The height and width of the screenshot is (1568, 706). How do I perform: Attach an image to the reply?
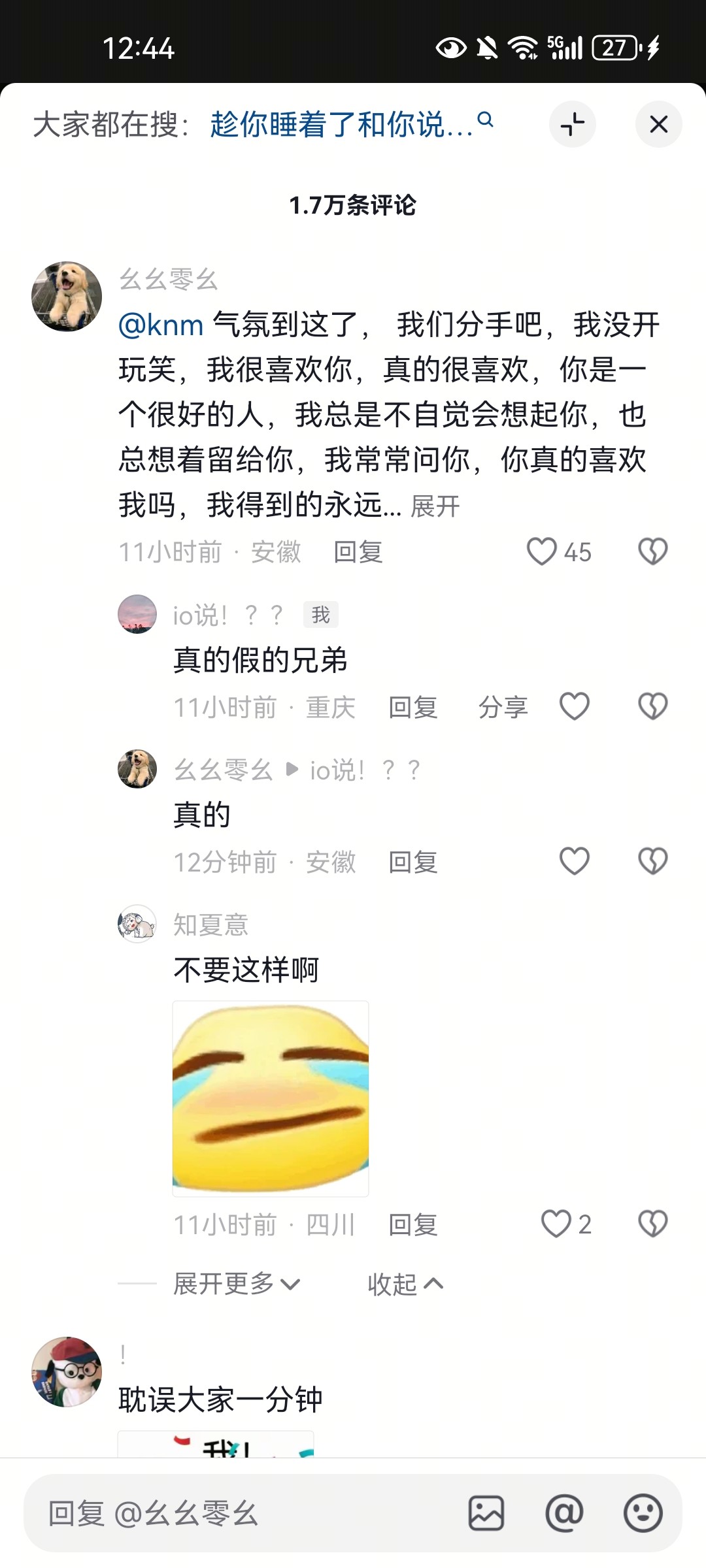(x=486, y=1513)
